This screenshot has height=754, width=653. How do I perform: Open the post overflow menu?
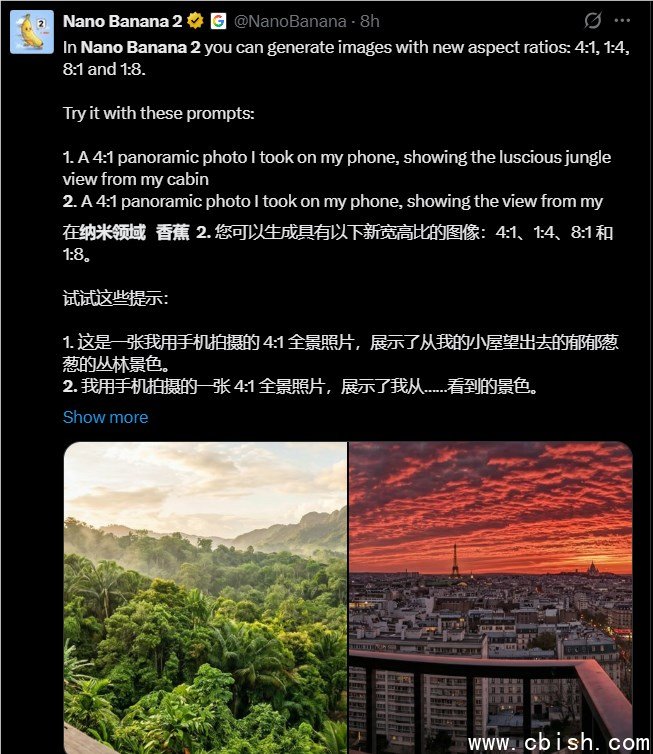click(x=627, y=21)
